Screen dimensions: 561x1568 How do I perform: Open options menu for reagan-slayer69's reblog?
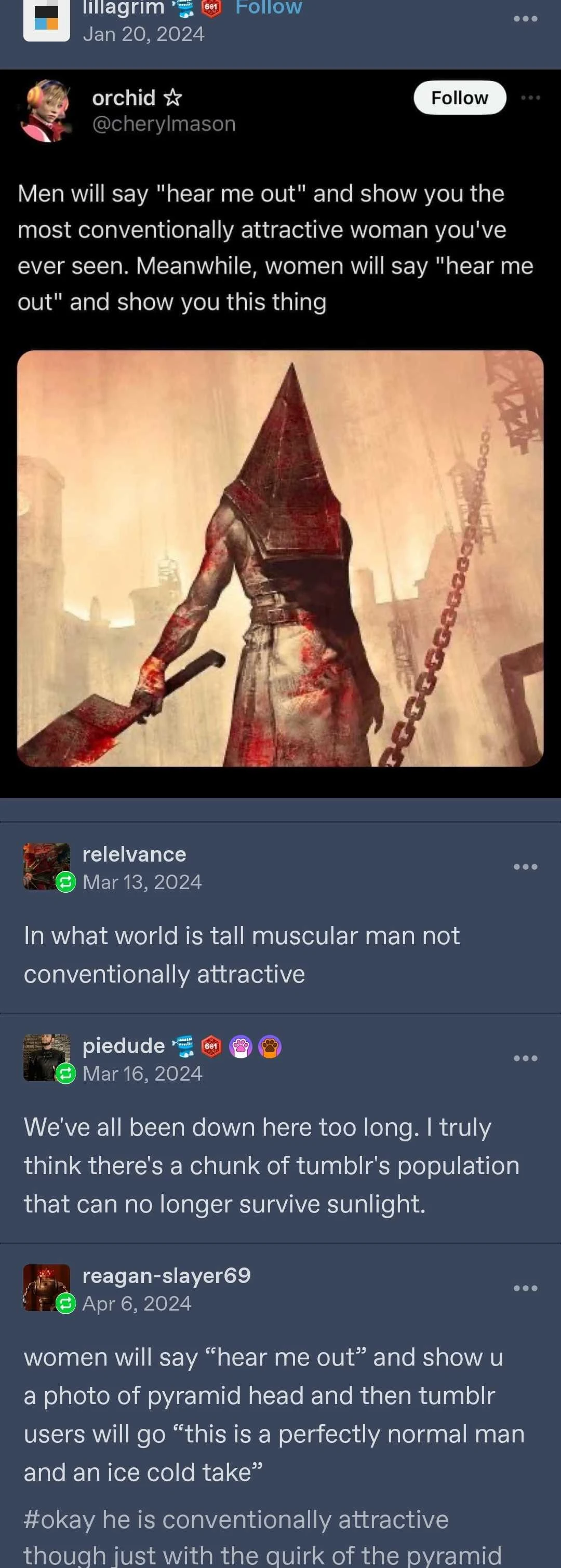[525, 1288]
